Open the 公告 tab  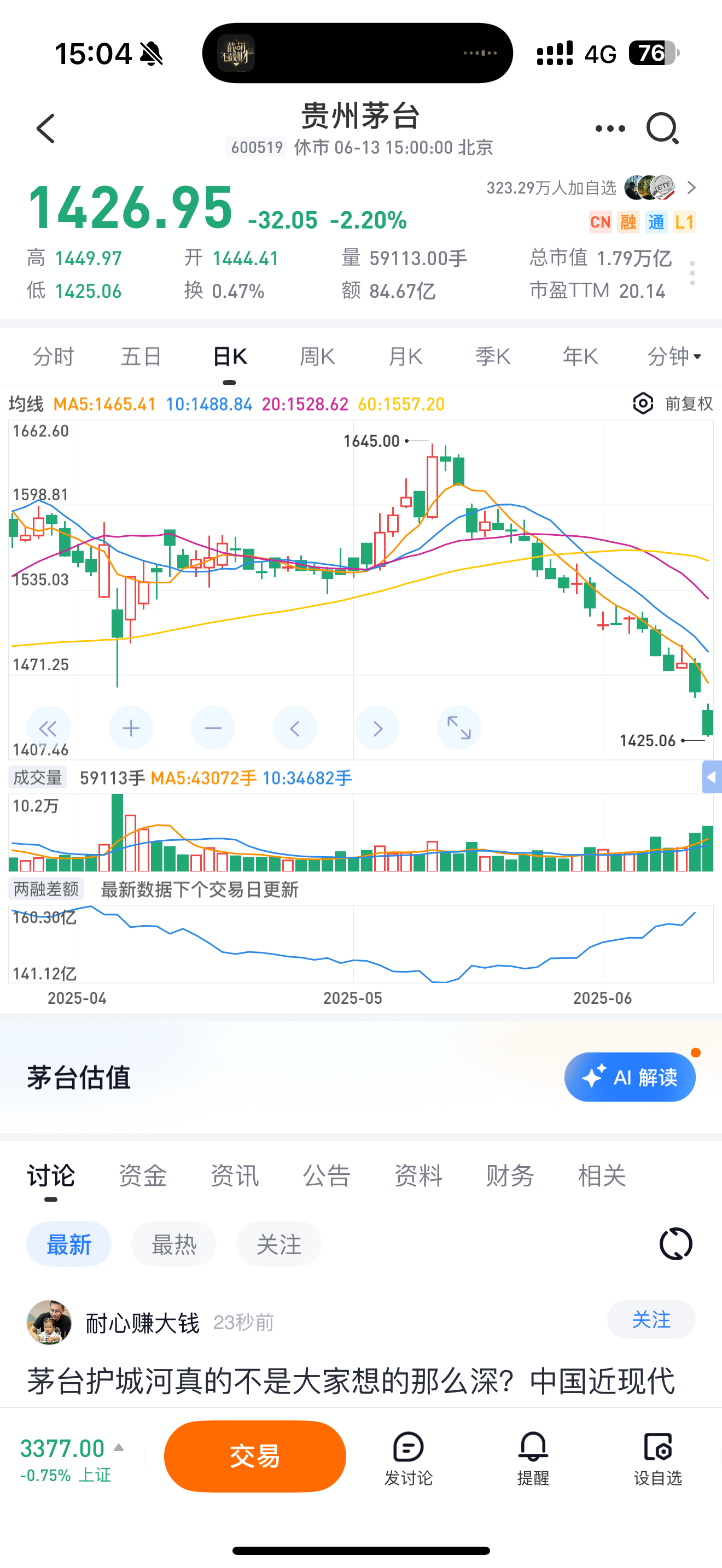(x=327, y=1175)
